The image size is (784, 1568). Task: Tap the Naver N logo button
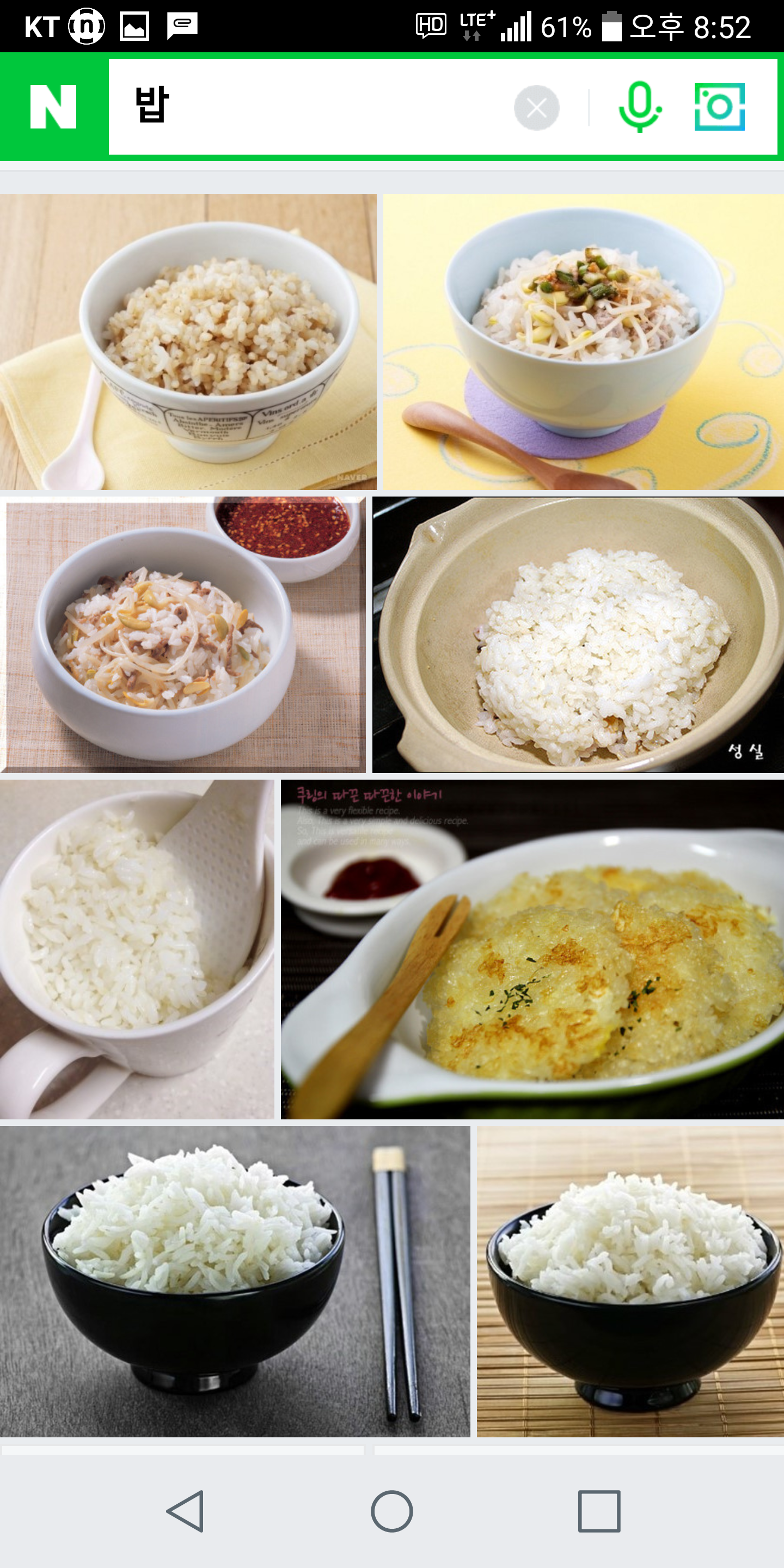(x=53, y=107)
